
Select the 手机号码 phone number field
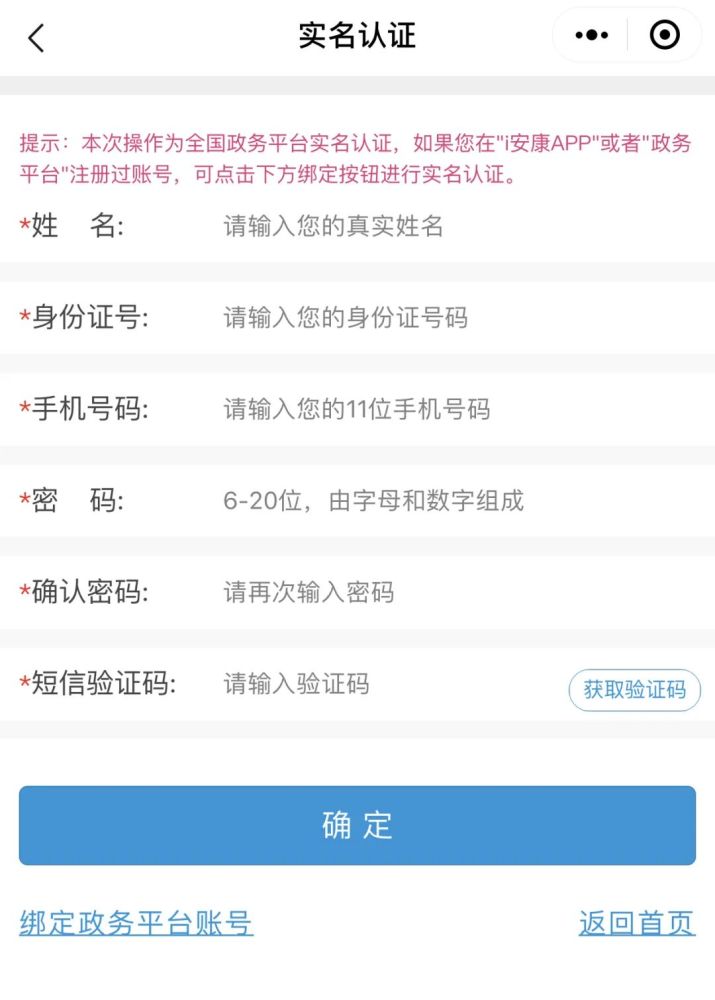[x=400, y=409]
